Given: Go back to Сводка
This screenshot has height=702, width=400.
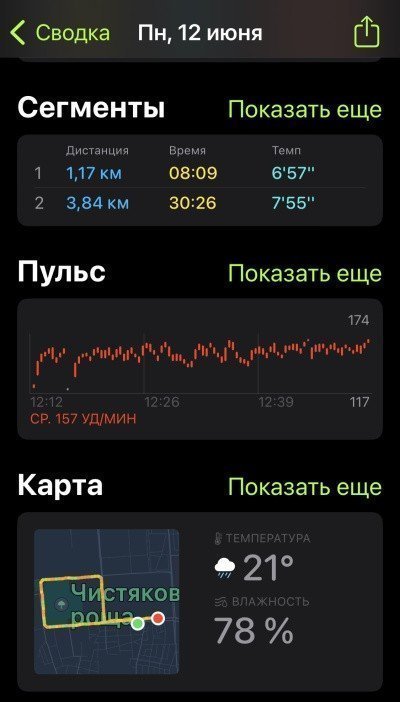Looking at the screenshot, I should 60,33.
